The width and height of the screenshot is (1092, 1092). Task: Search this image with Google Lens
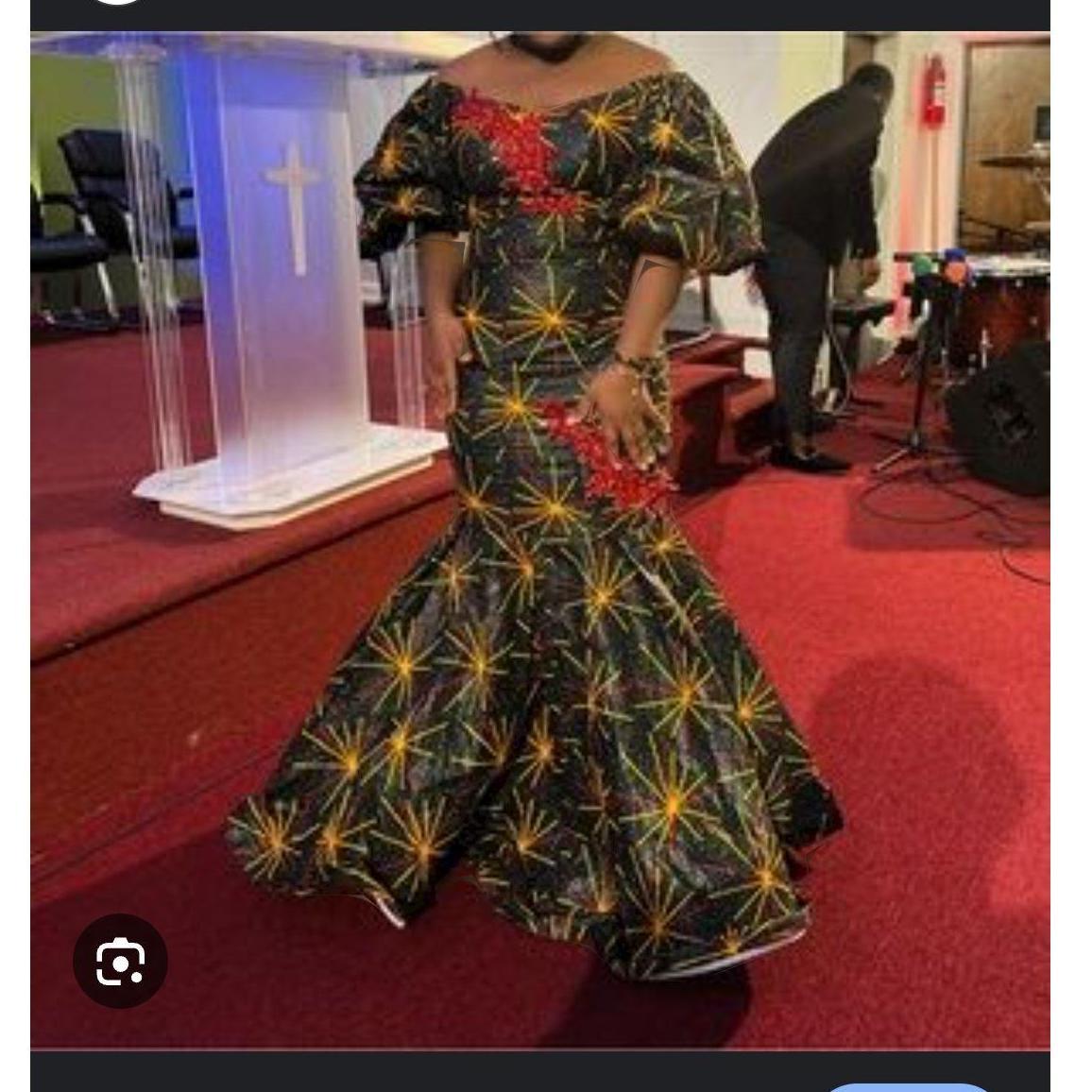[120, 962]
